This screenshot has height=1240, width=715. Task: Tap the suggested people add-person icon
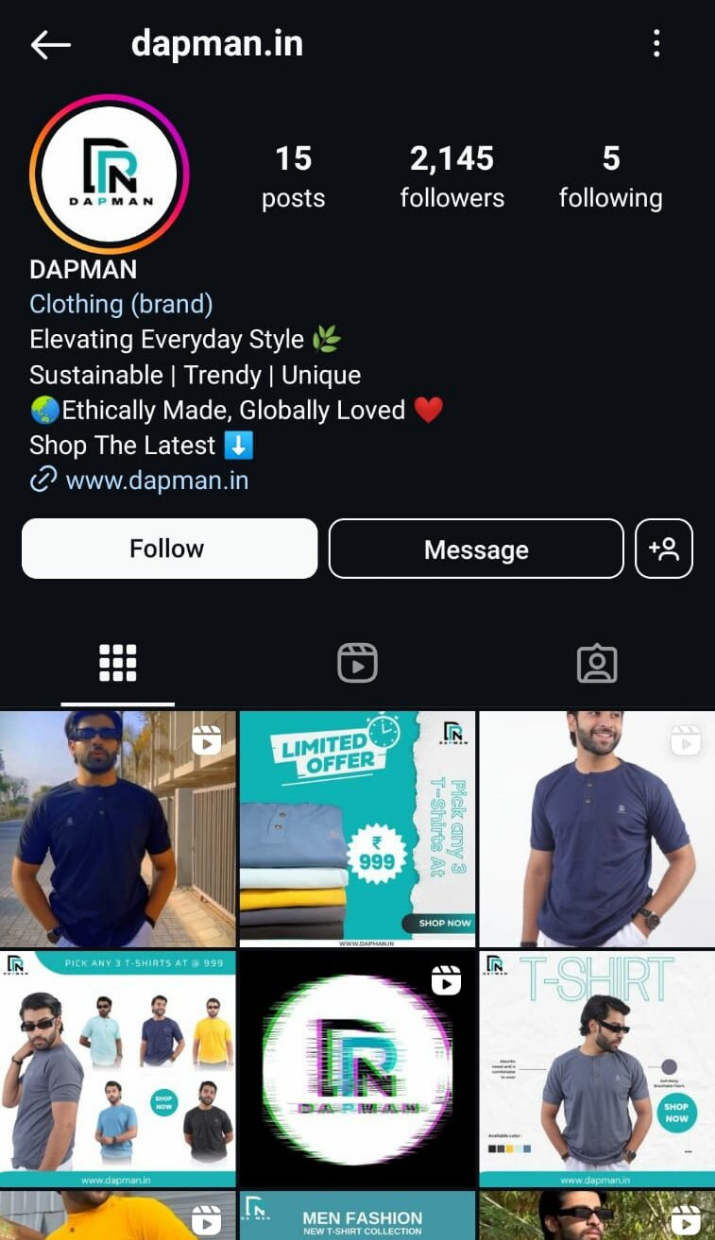(664, 549)
